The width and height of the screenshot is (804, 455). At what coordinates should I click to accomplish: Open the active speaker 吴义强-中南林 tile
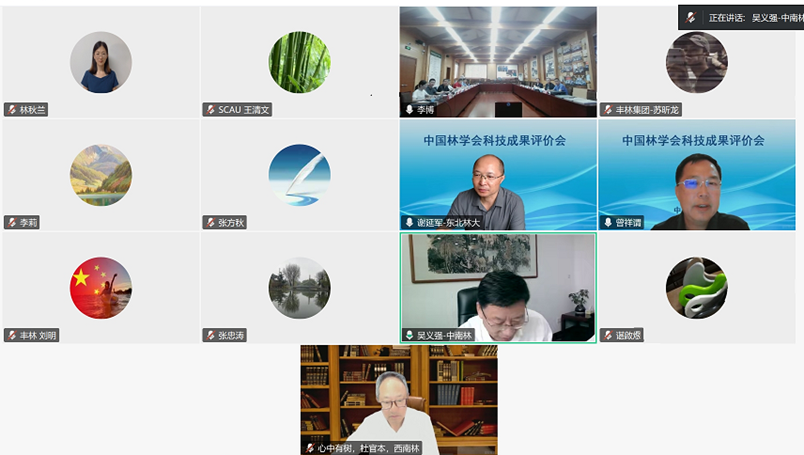[498, 288]
